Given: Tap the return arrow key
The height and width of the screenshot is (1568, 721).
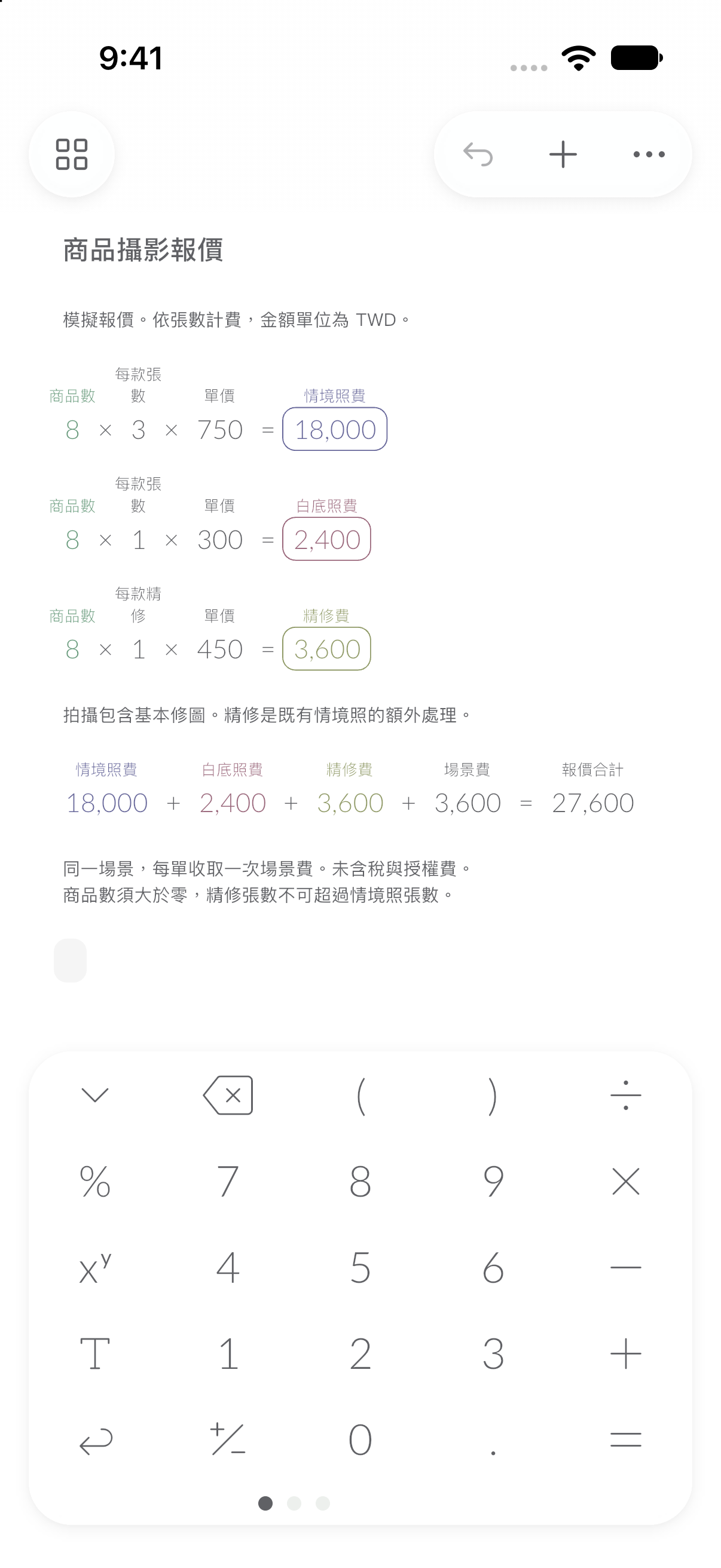Looking at the screenshot, I should (95, 1440).
